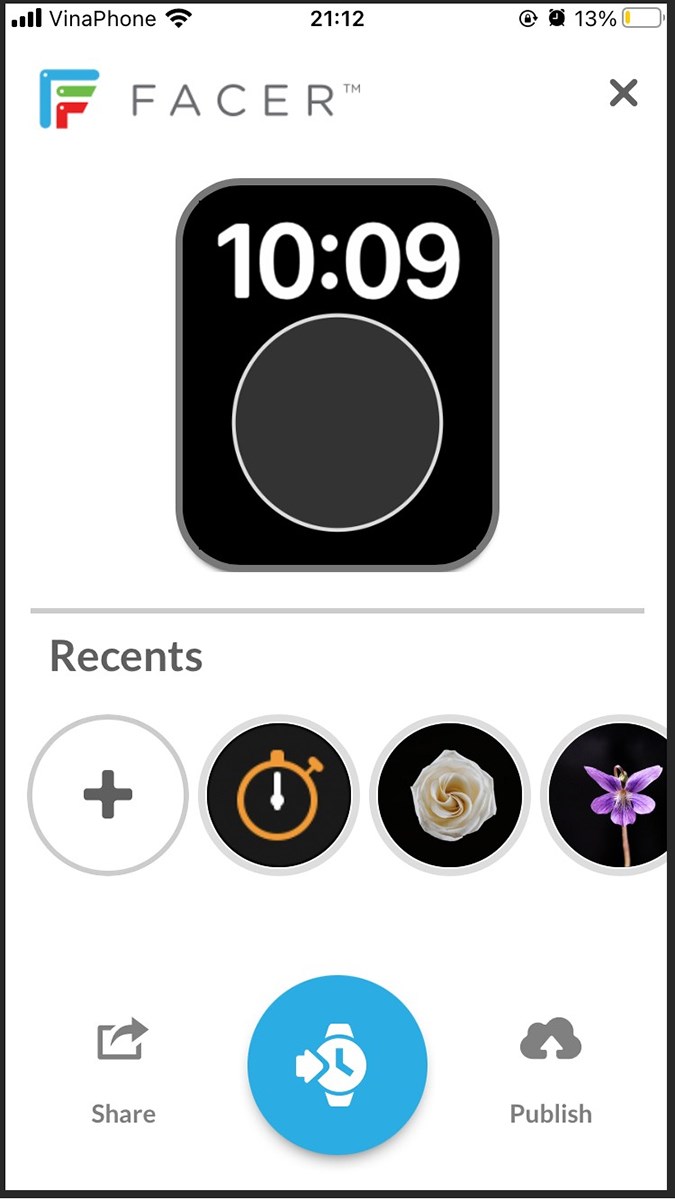Select the orange stopwatch recent

tap(279, 795)
